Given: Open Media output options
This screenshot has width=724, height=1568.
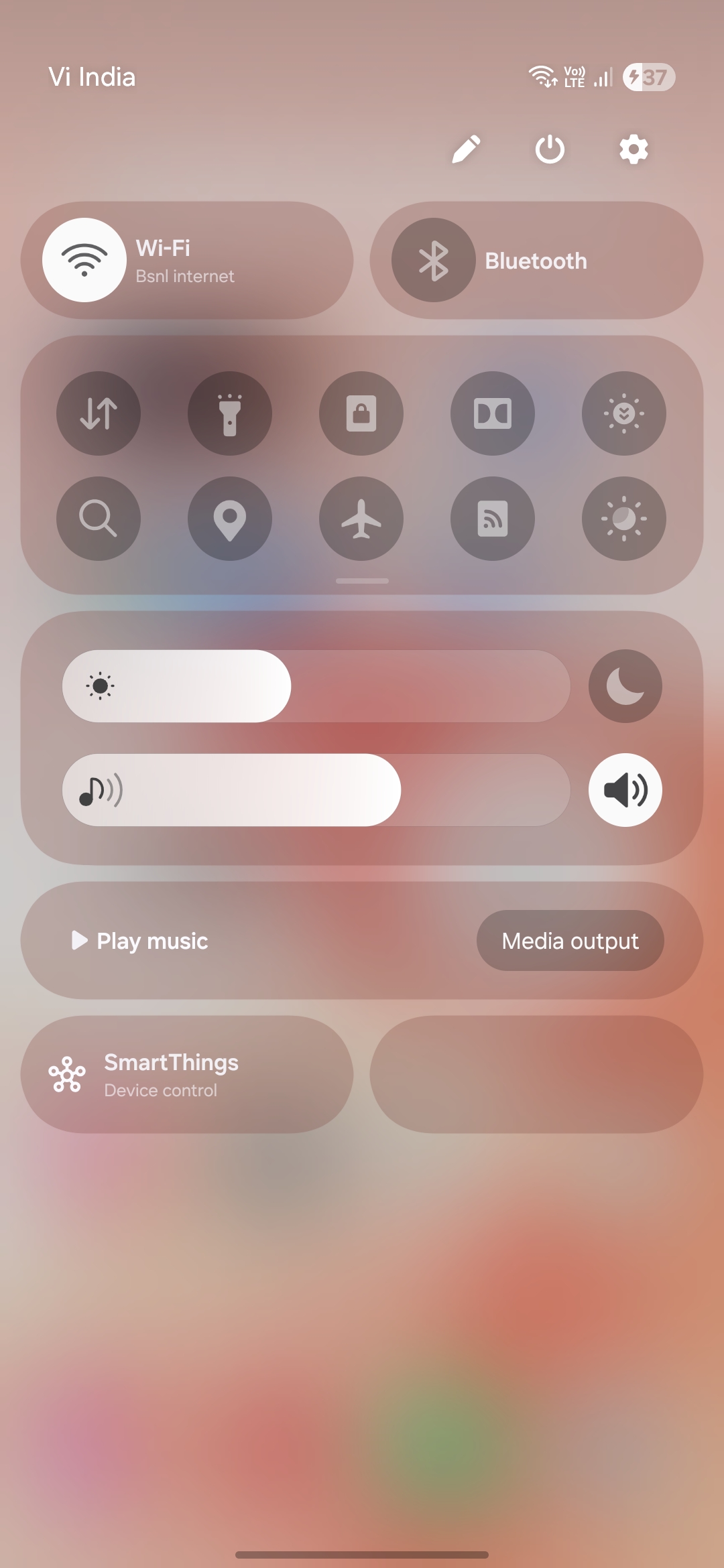Looking at the screenshot, I should coord(570,941).
